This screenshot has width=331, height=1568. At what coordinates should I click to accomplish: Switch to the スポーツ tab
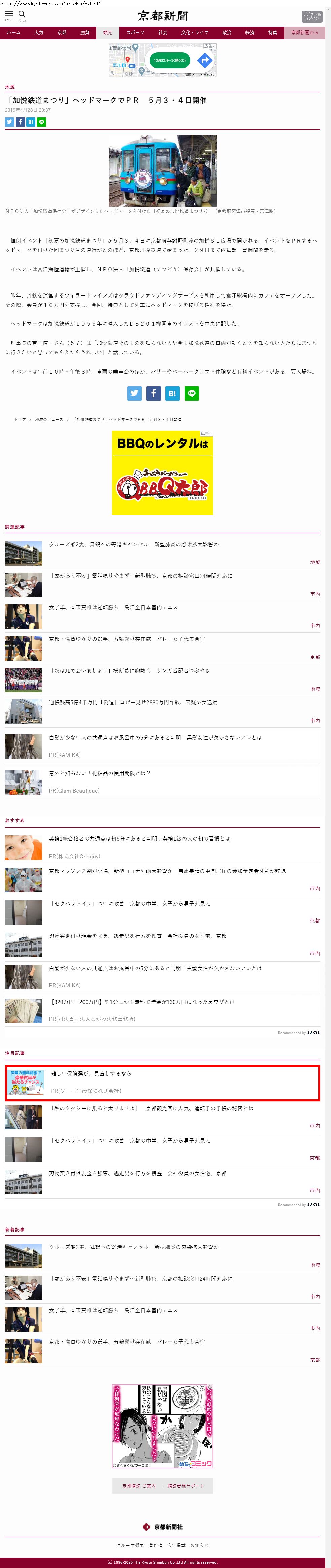coord(135,33)
